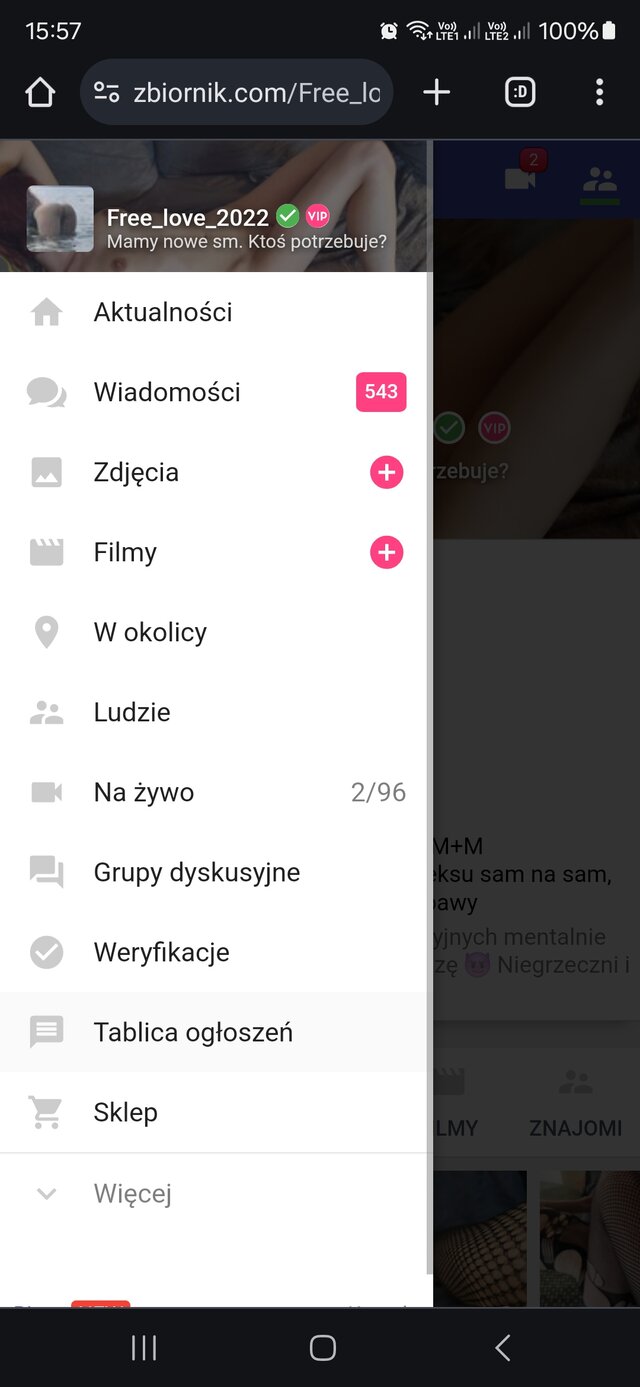640x1387 pixels.
Task: Open Tablica ogłoszeń
Action: tap(193, 1032)
